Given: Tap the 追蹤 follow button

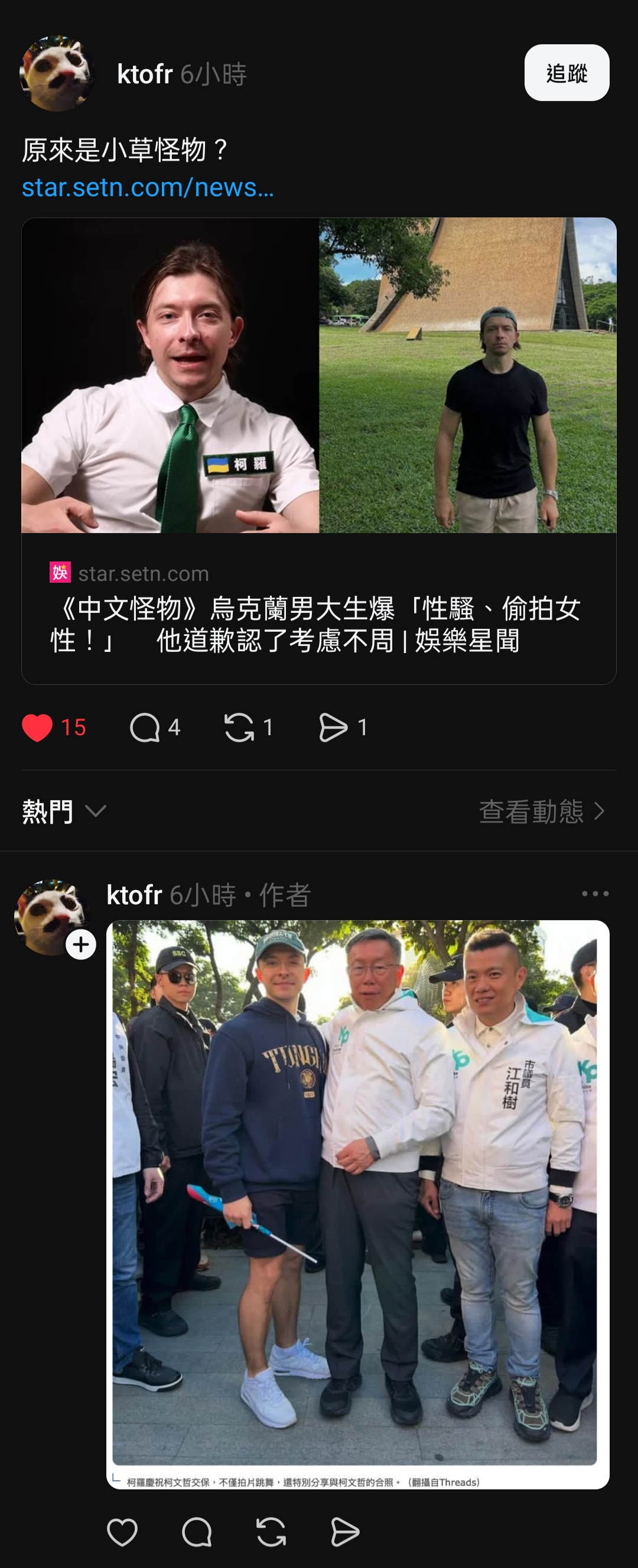Looking at the screenshot, I should (567, 73).
